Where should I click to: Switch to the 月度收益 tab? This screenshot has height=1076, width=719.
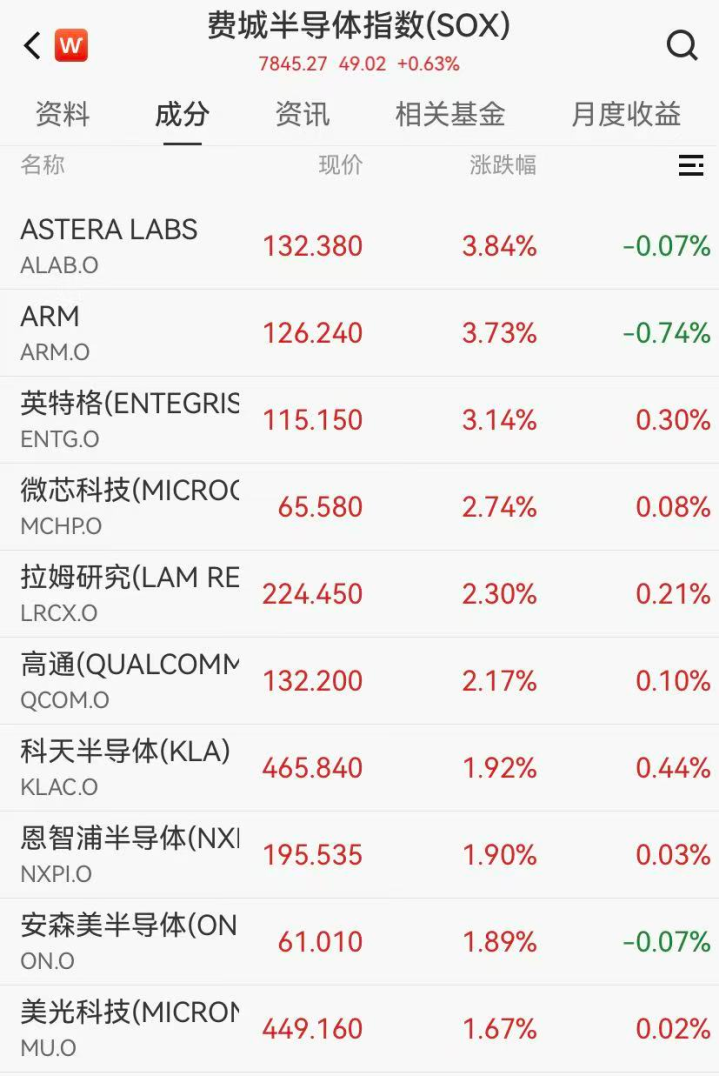626,114
